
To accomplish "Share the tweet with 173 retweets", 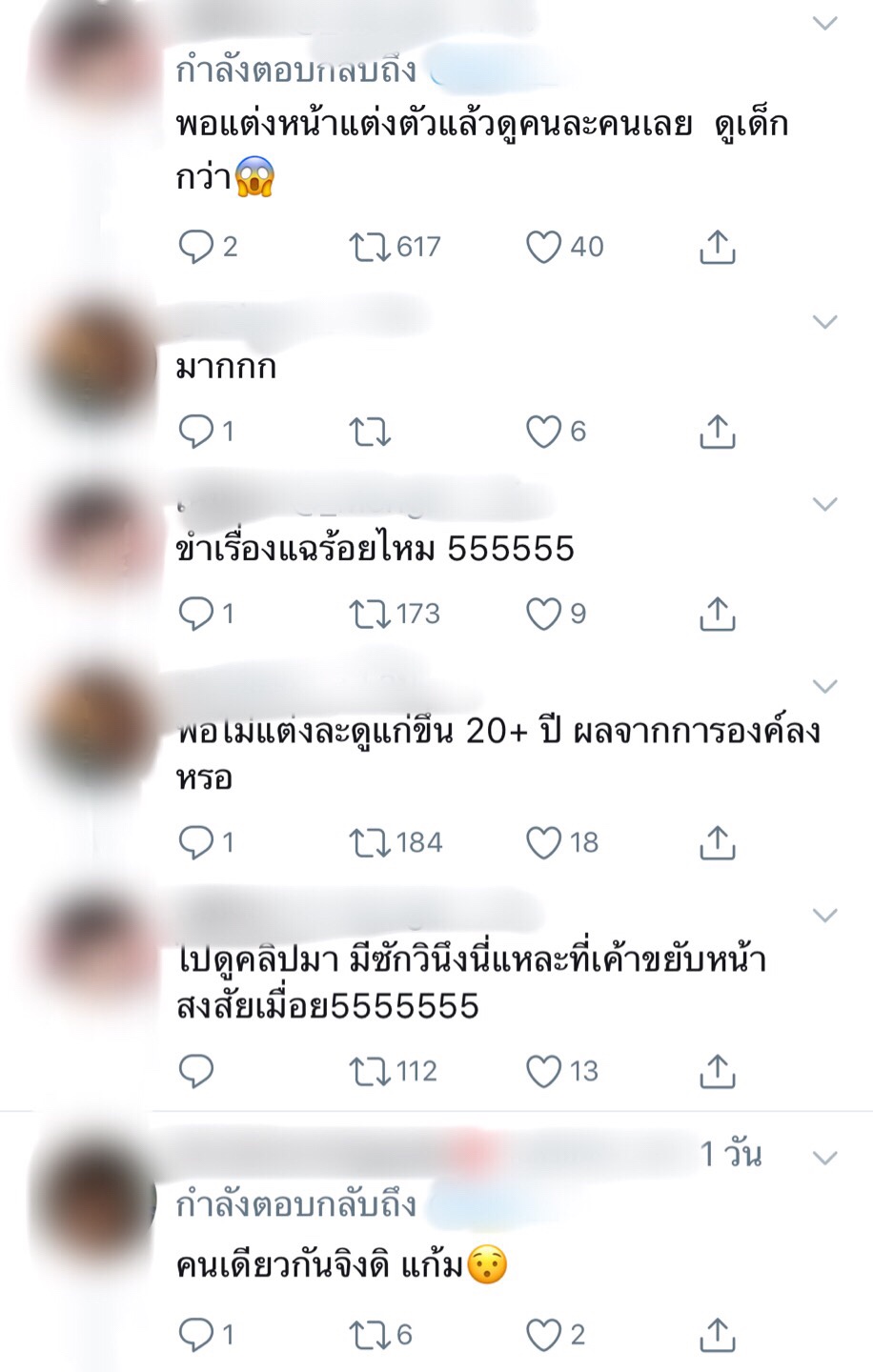I will 717,614.
